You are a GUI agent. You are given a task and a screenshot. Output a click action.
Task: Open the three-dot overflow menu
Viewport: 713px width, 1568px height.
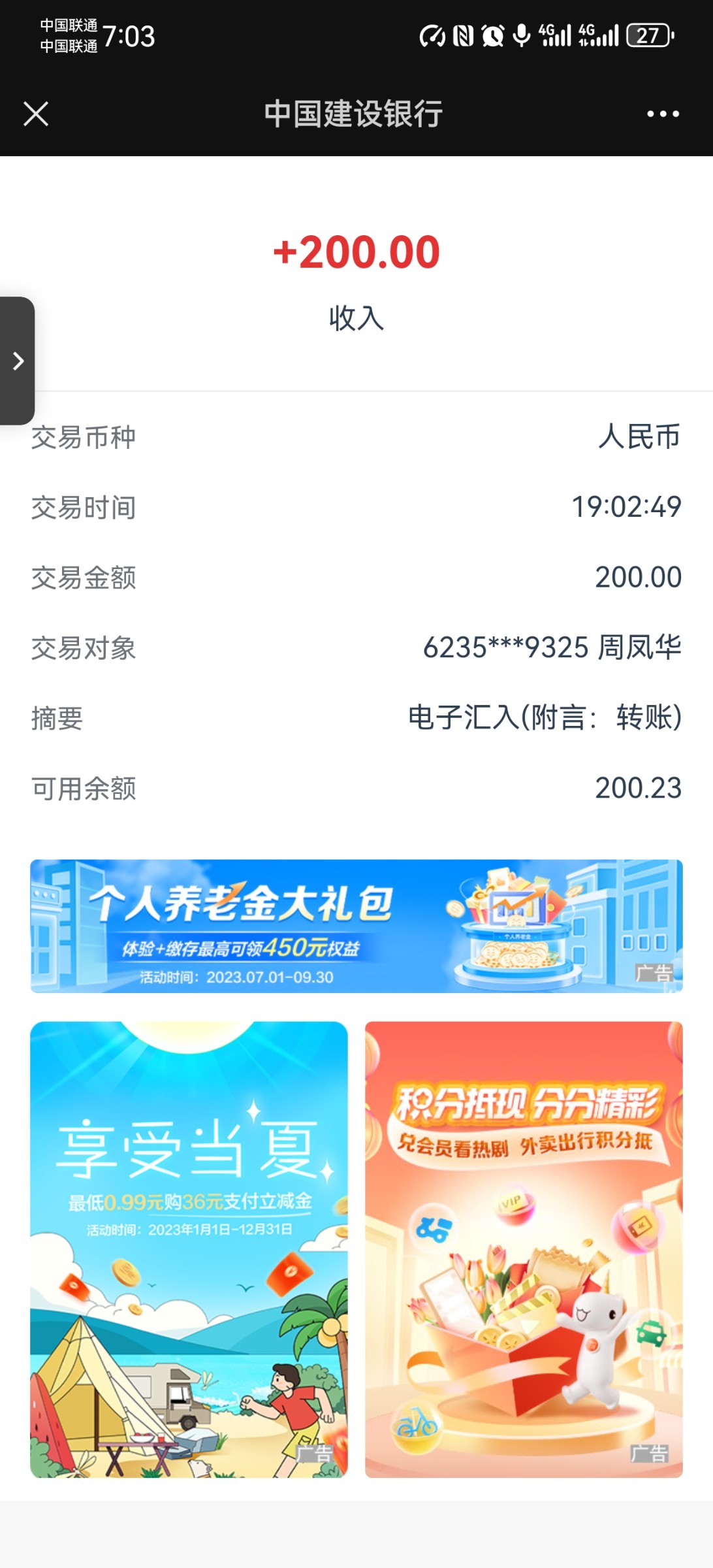(663, 114)
